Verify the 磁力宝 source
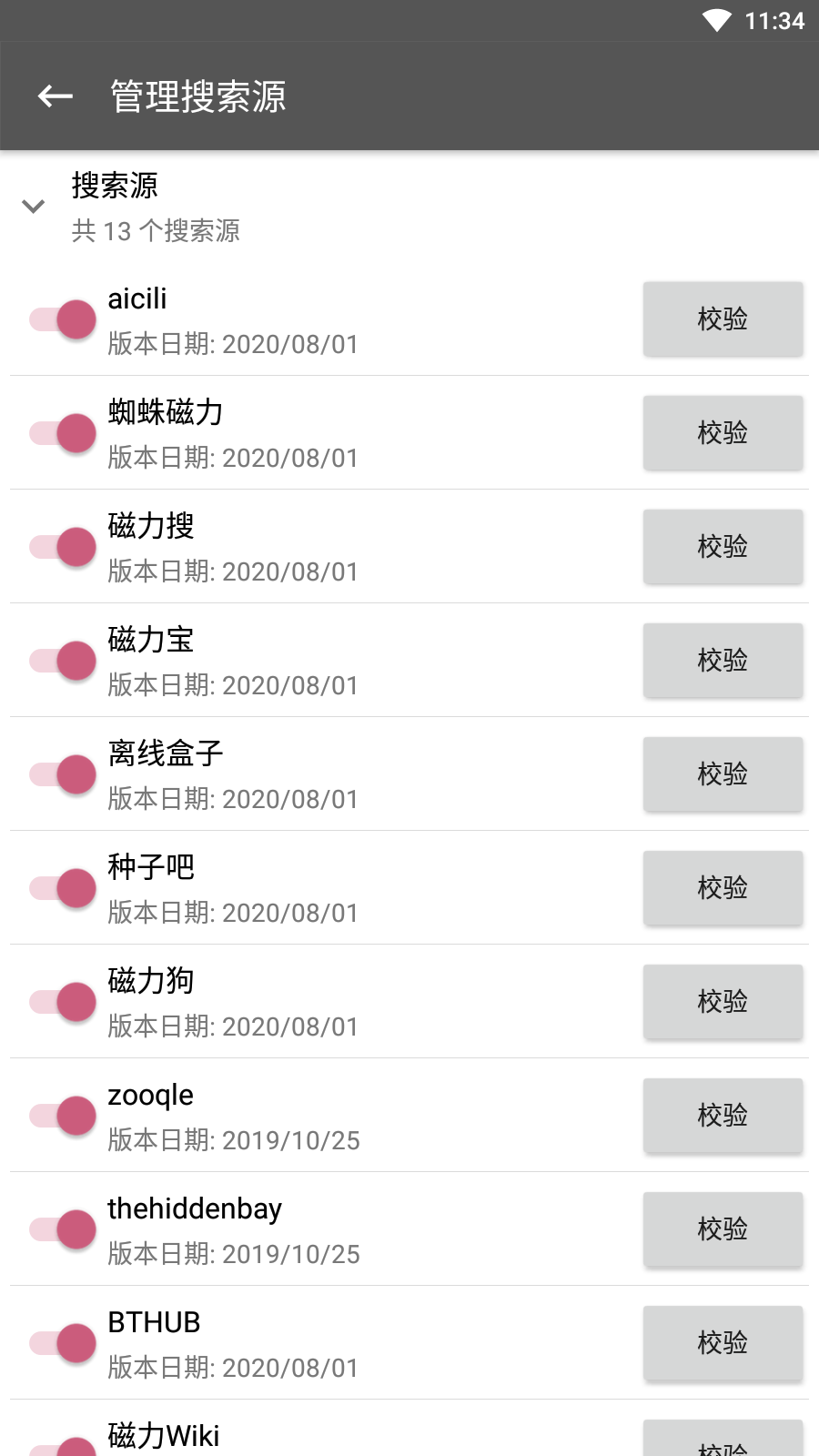 click(x=723, y=661)
